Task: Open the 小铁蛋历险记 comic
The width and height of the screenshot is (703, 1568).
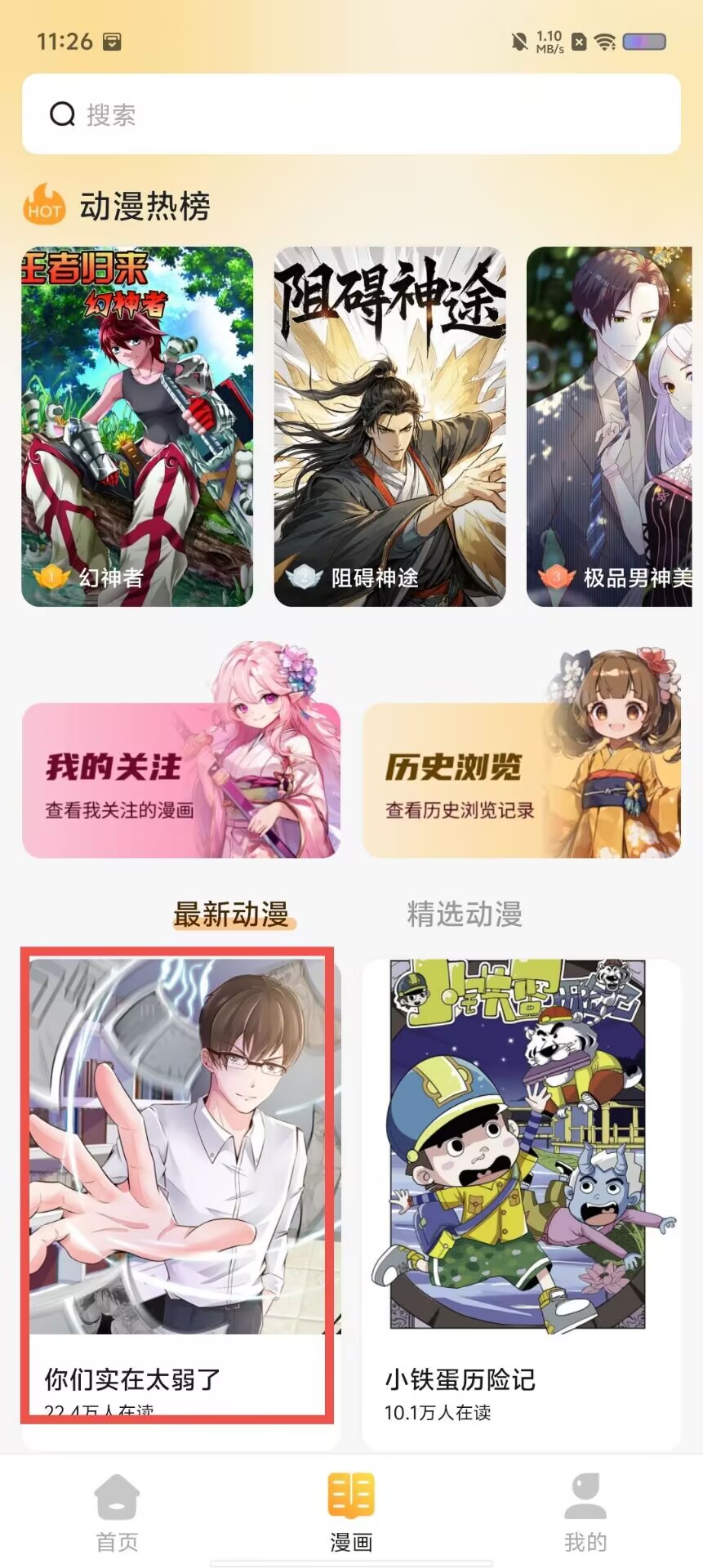Action: pyautogui.click(x=521, y=1203)
